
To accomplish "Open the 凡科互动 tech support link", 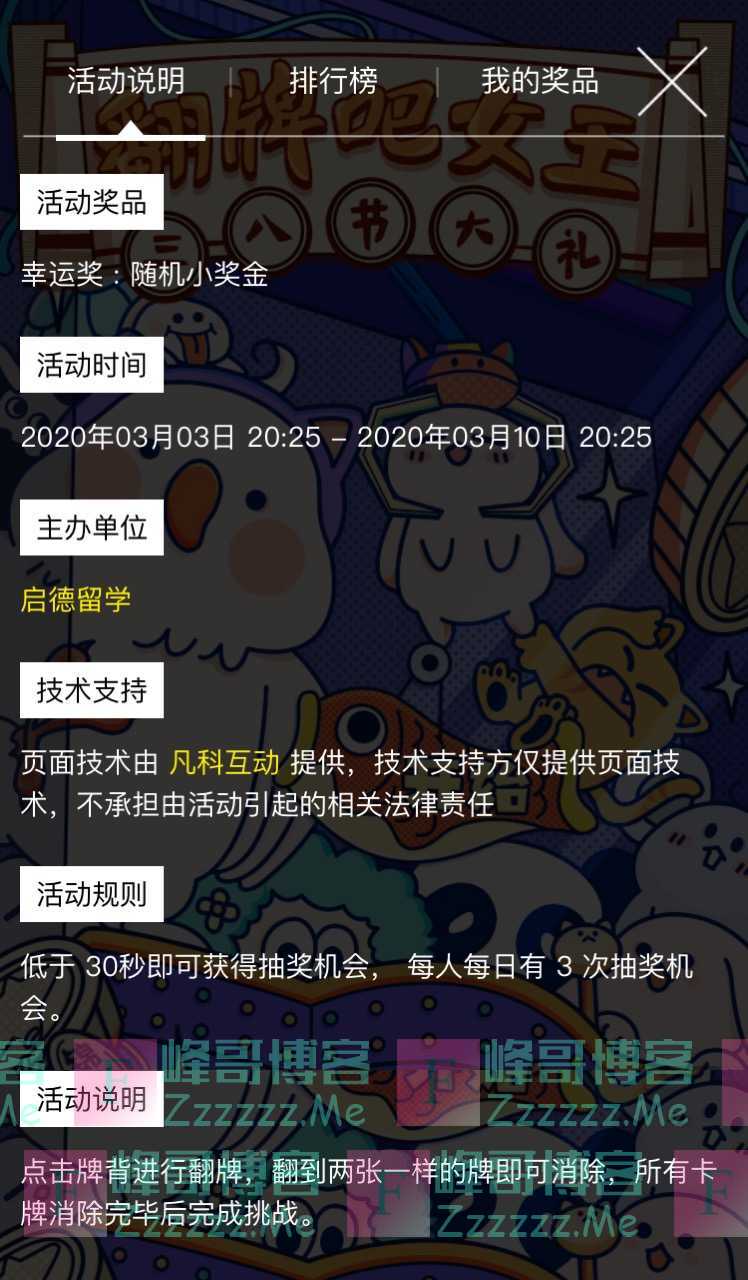I will [225, 763].
